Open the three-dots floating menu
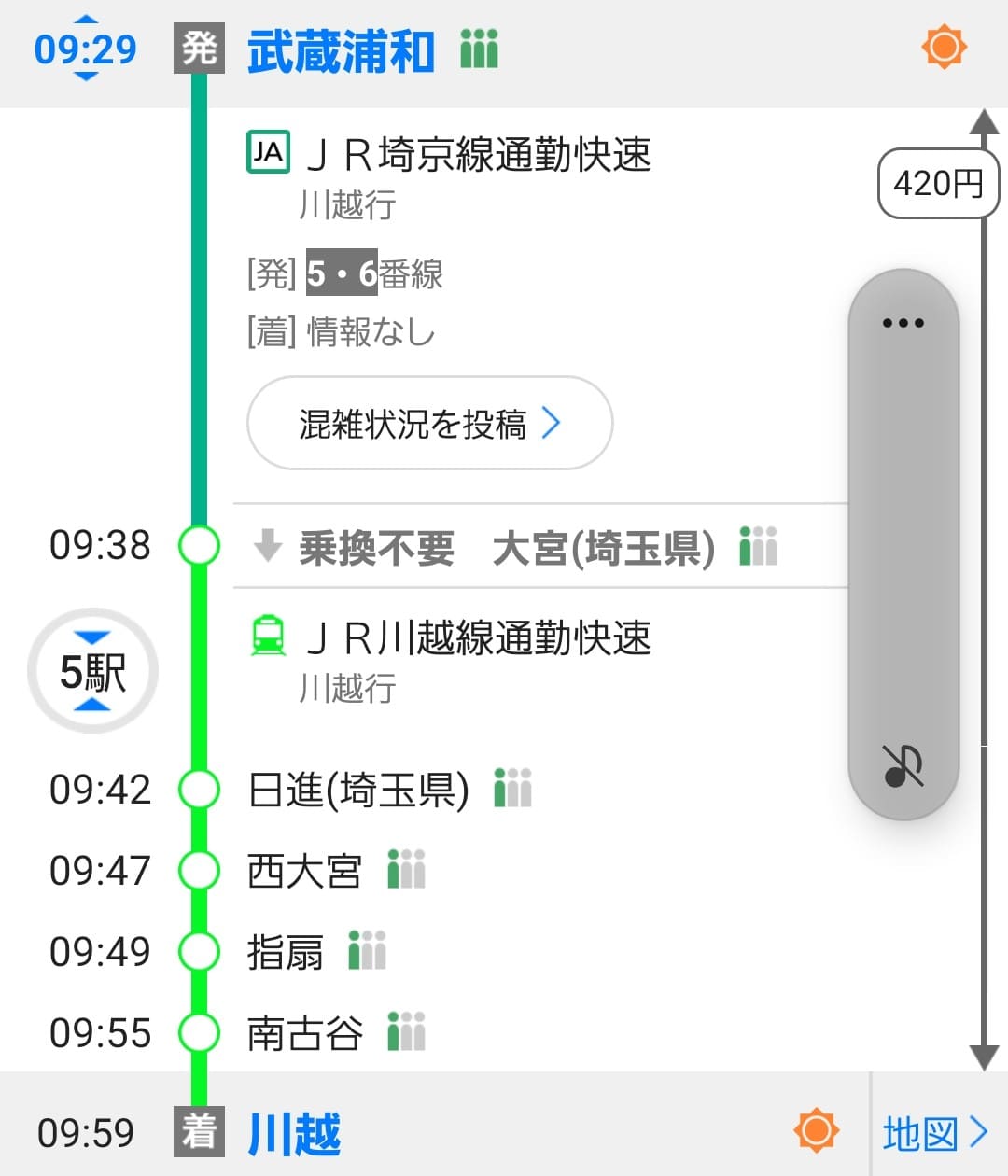 903,323
